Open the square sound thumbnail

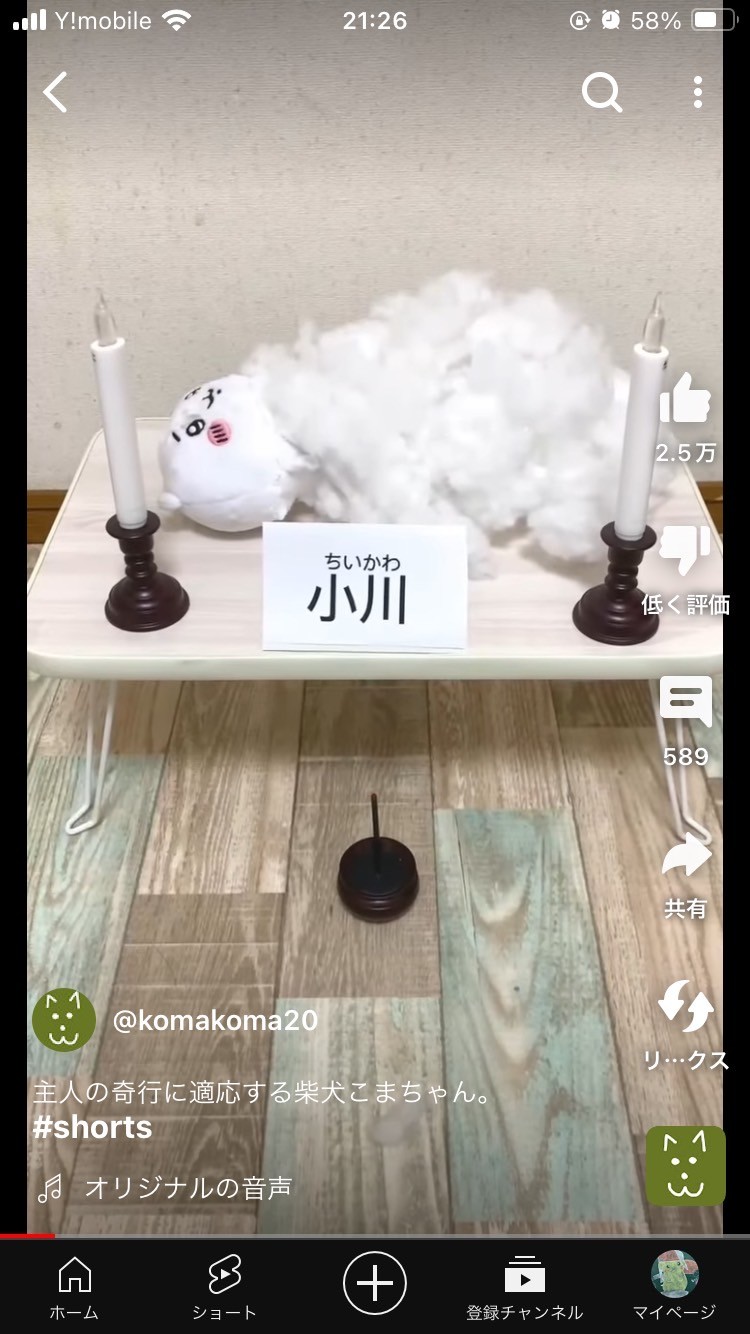point(685,1166)
